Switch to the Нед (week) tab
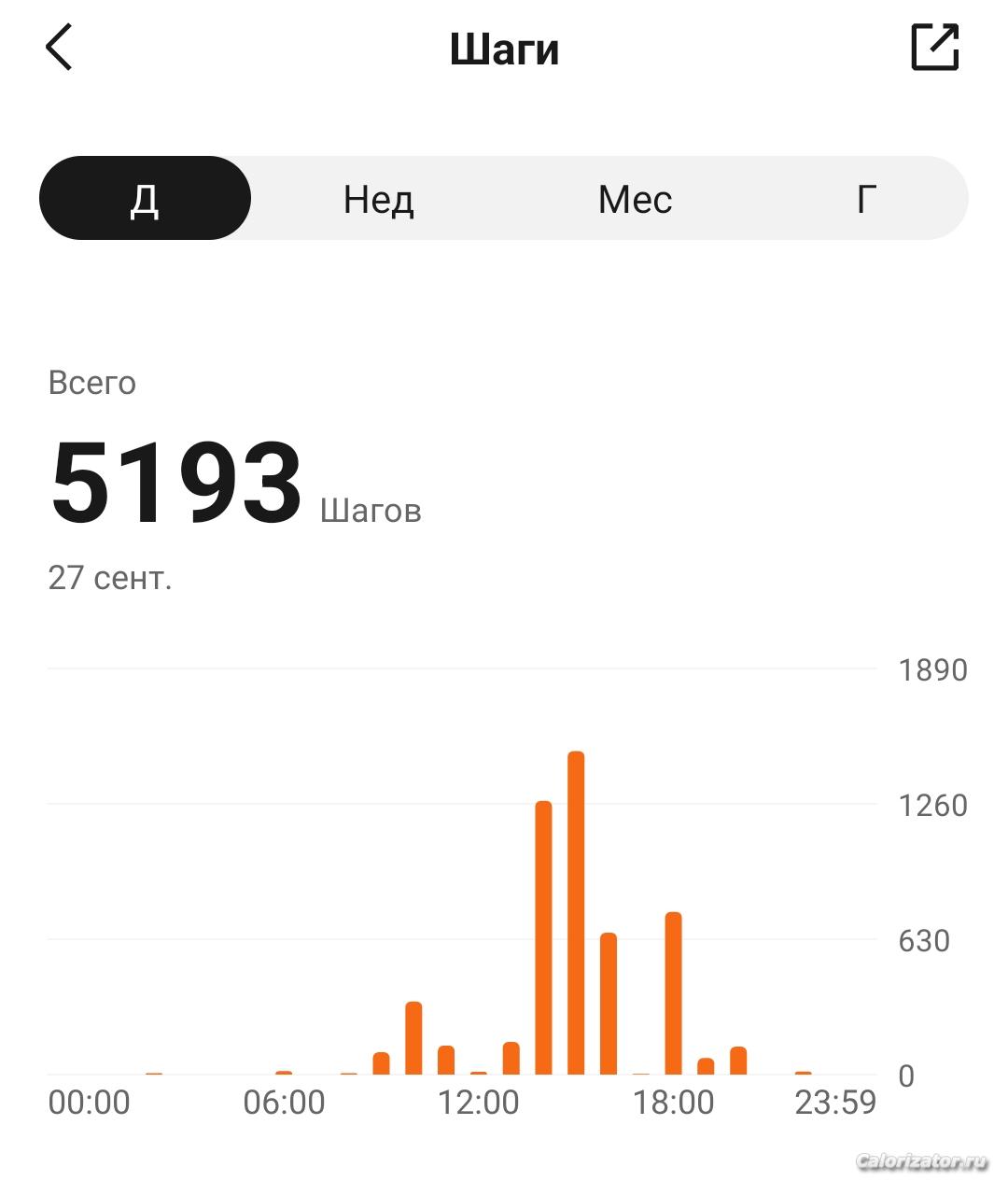1008x1181 pixels. tap(378, 199)
